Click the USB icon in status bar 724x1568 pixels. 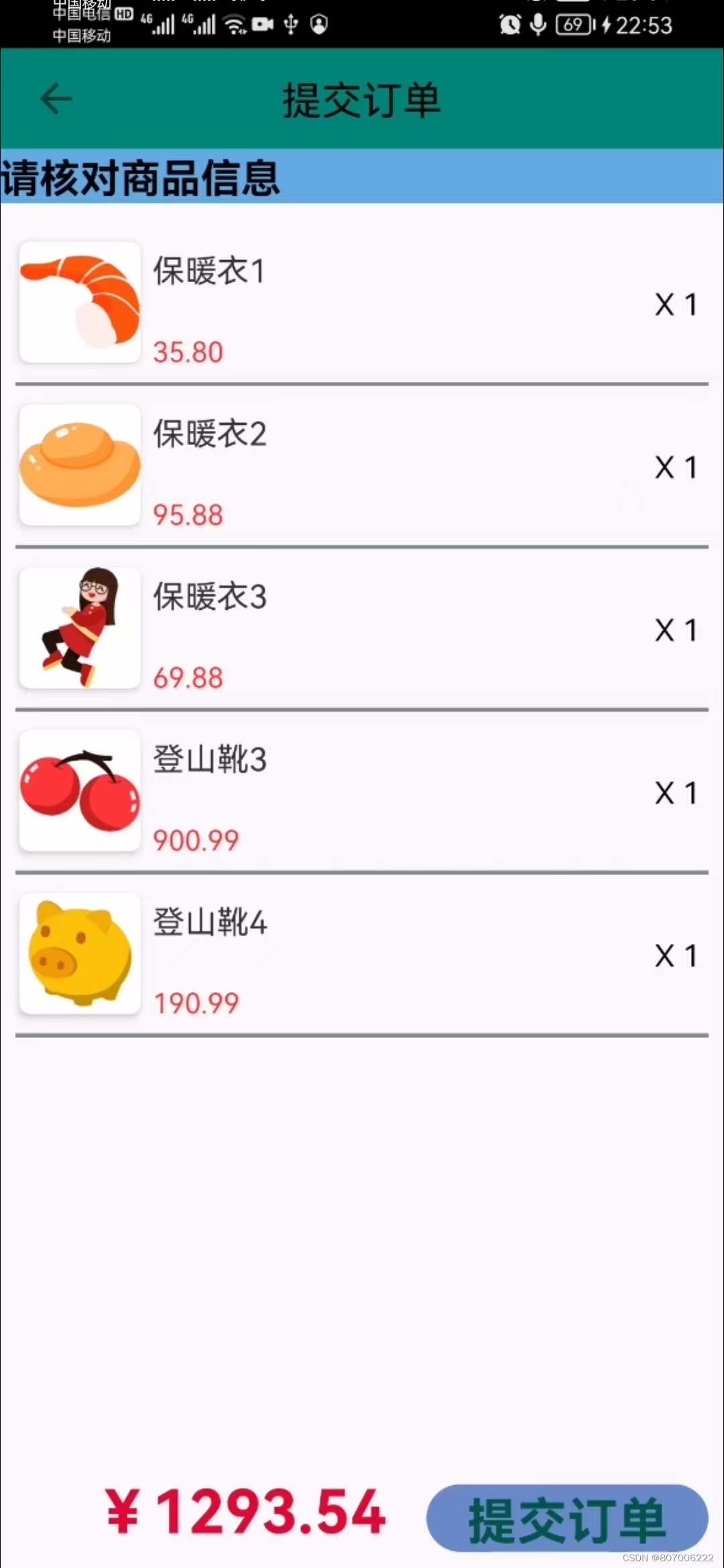290,24
